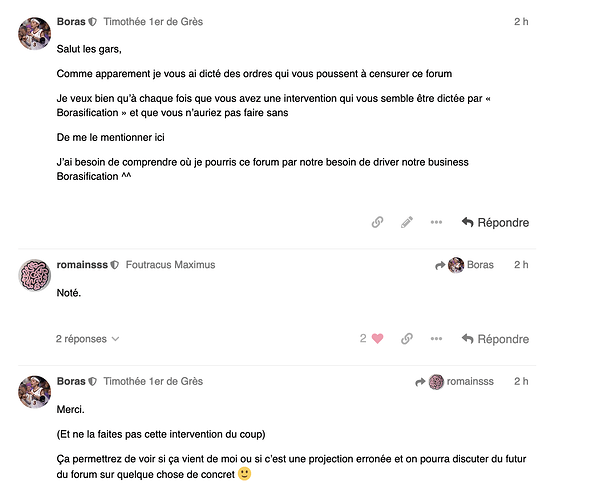The width and height of the screenshot is (609, 500).
Task: Reply to Boras's first post
Action: pyautogui.click(x=495, y=222)
